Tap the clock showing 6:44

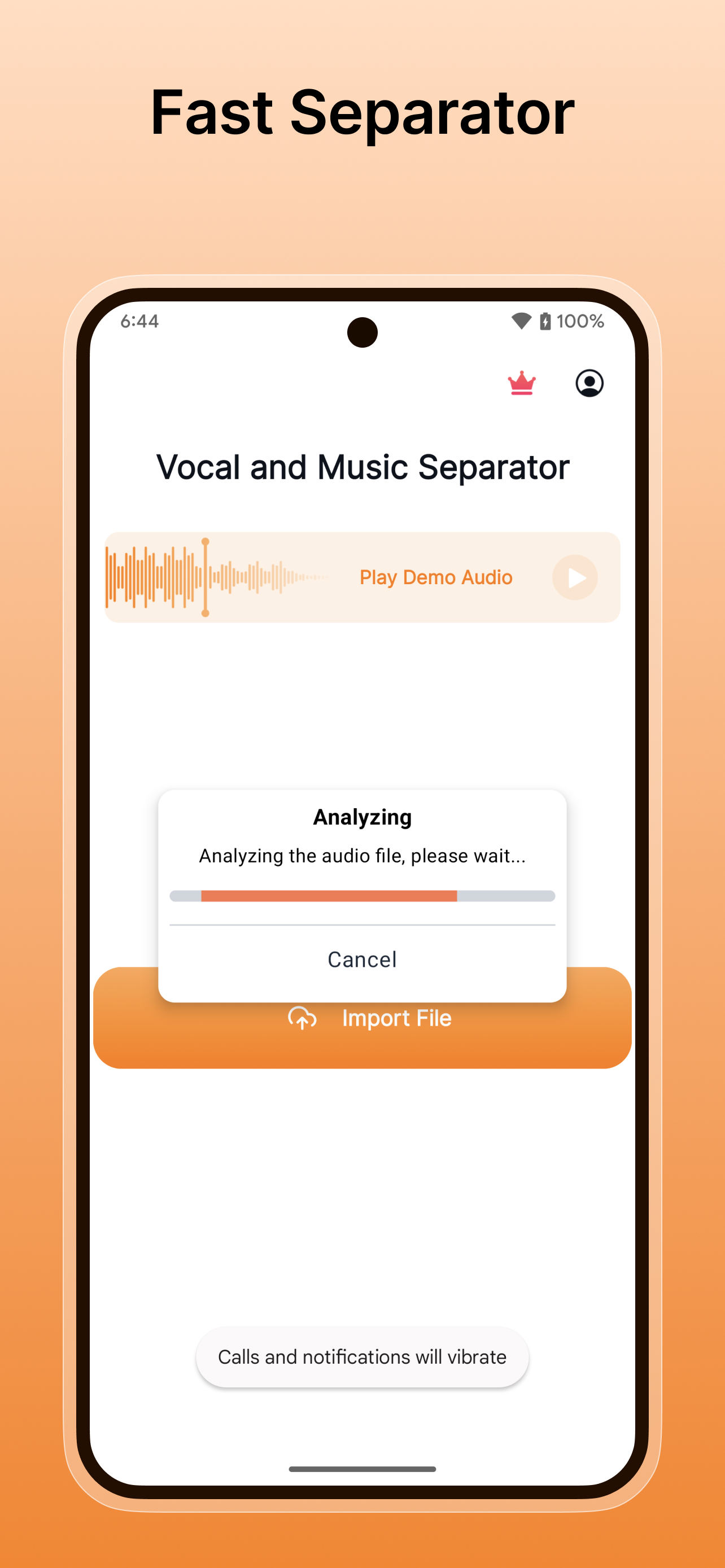coord(139,321)
